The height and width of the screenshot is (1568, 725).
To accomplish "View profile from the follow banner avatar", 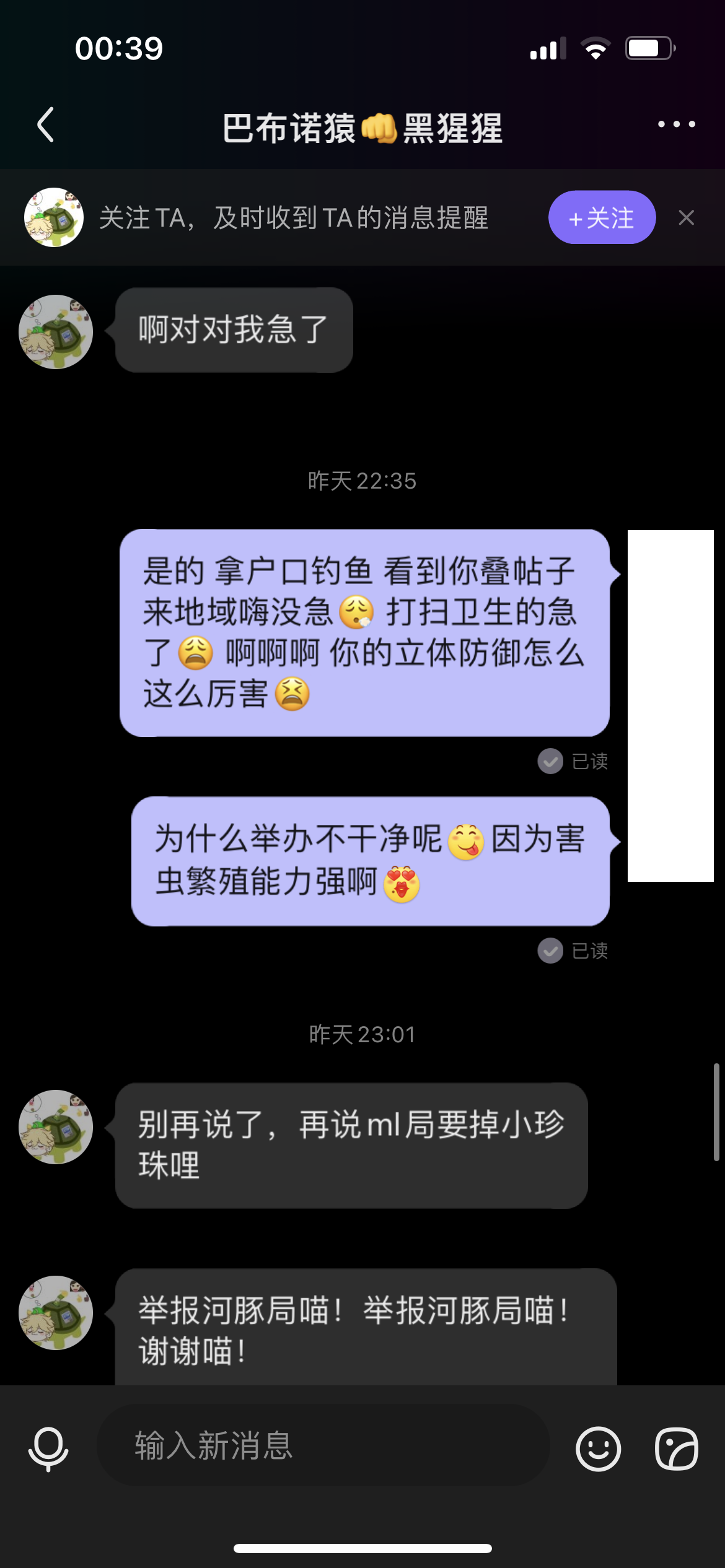I will 54,217.
